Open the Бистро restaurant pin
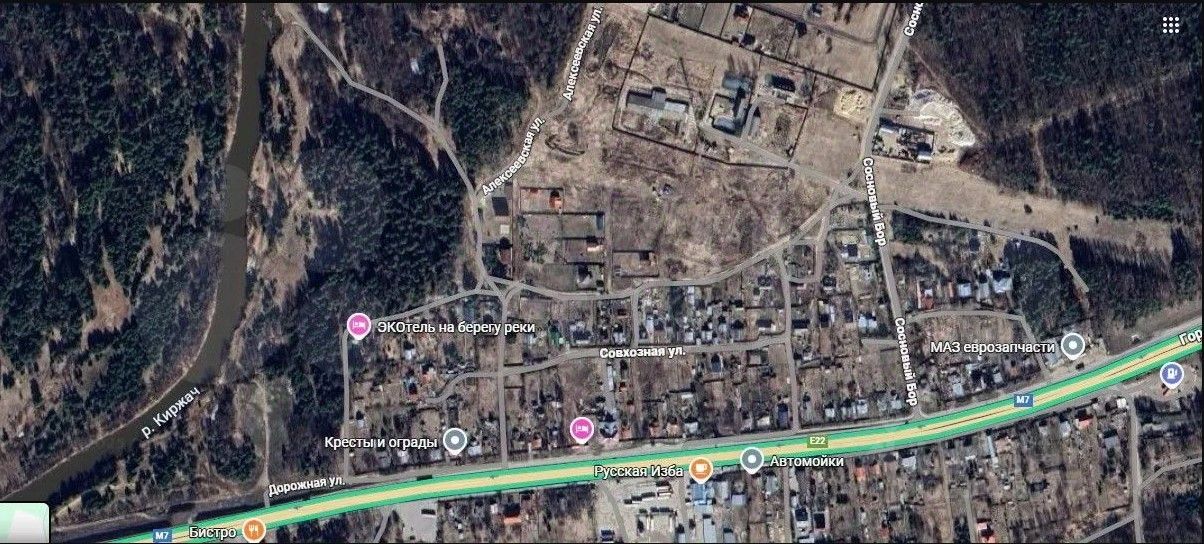 point(254,530)
